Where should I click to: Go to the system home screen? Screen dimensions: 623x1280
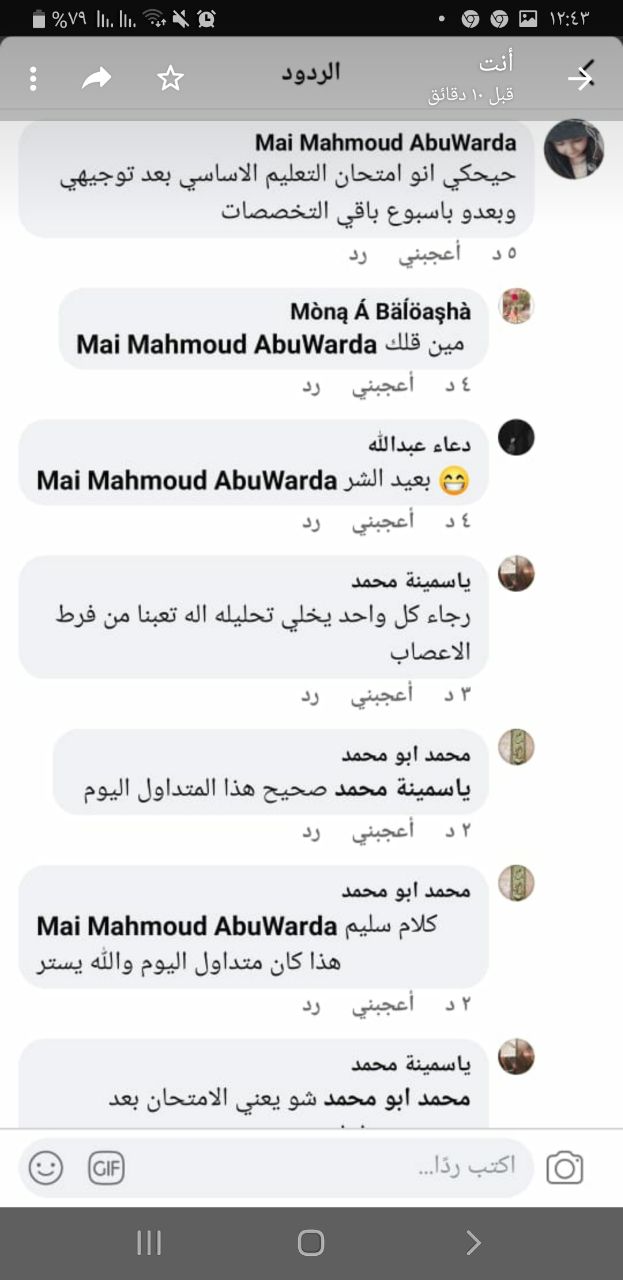[x=311, y=1243]
